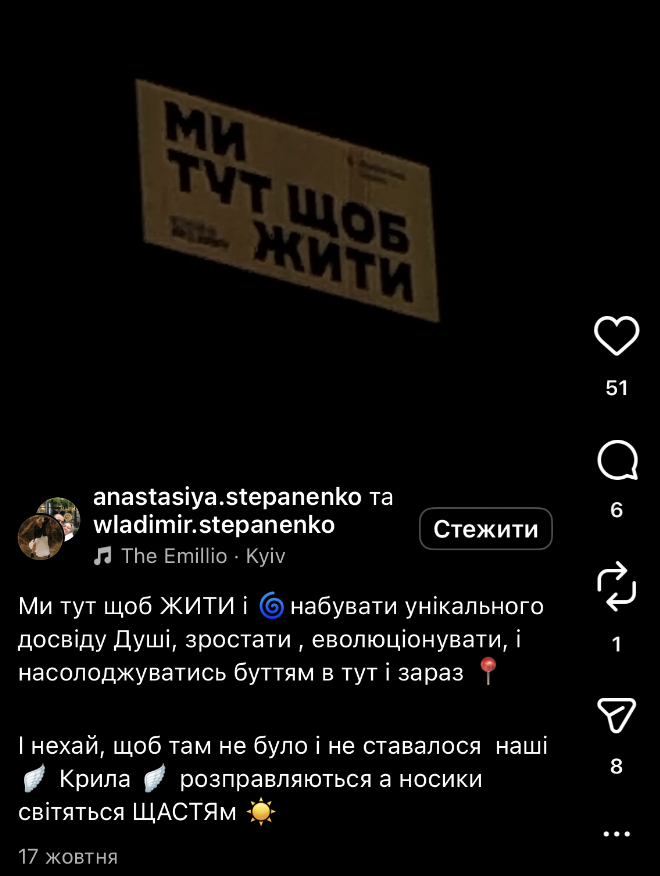Open The Emillio audio track page
This screenshot has height=876, width=660.
click(x=165, y=556)
